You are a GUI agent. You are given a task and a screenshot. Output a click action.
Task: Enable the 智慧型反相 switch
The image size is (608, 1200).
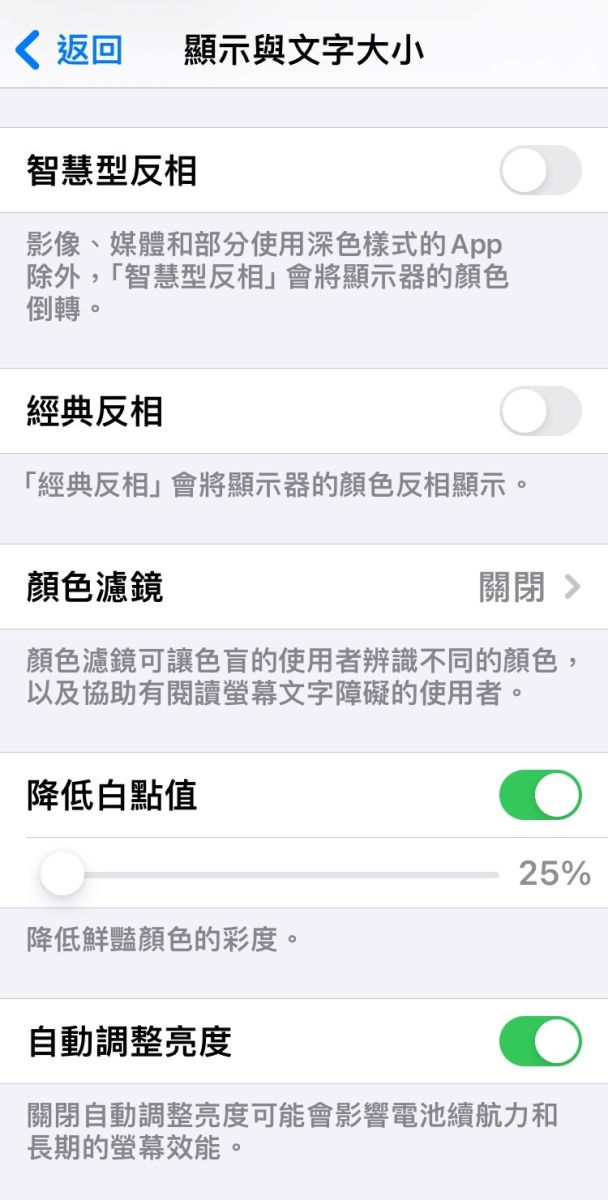[x=540, y=170]
